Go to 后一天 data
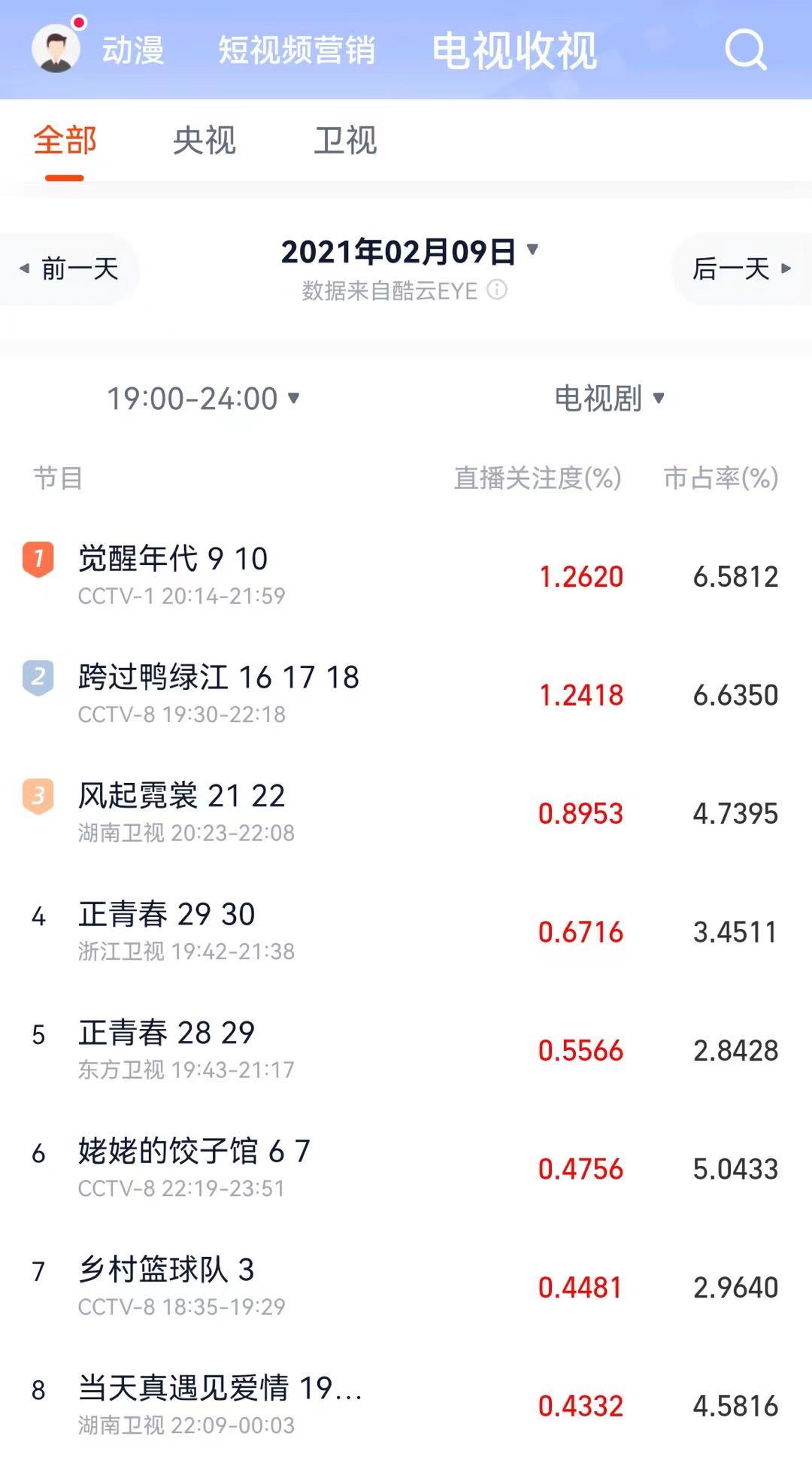Screen dimensions: 812x1460 pos(741,269)
